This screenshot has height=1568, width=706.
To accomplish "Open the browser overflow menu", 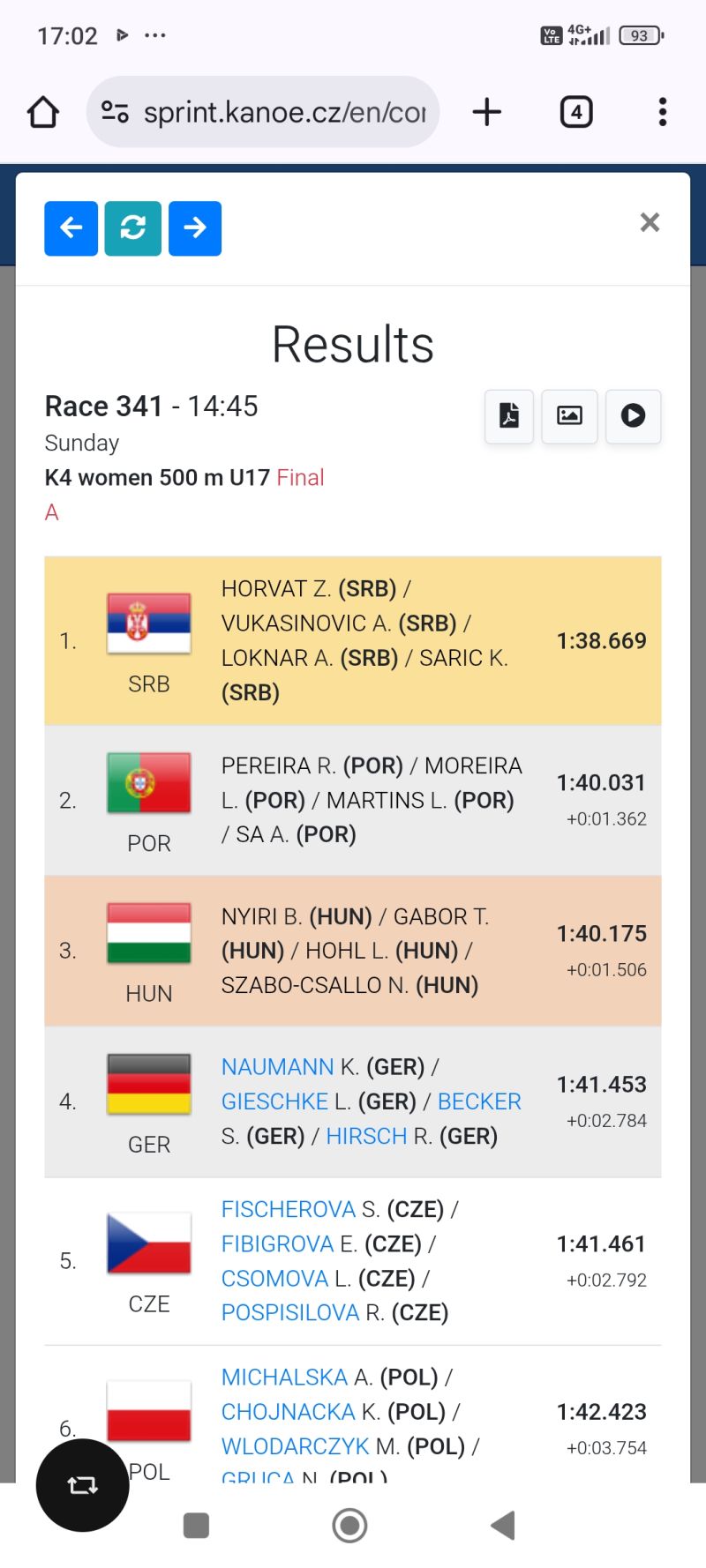I will tap(663, 112).
